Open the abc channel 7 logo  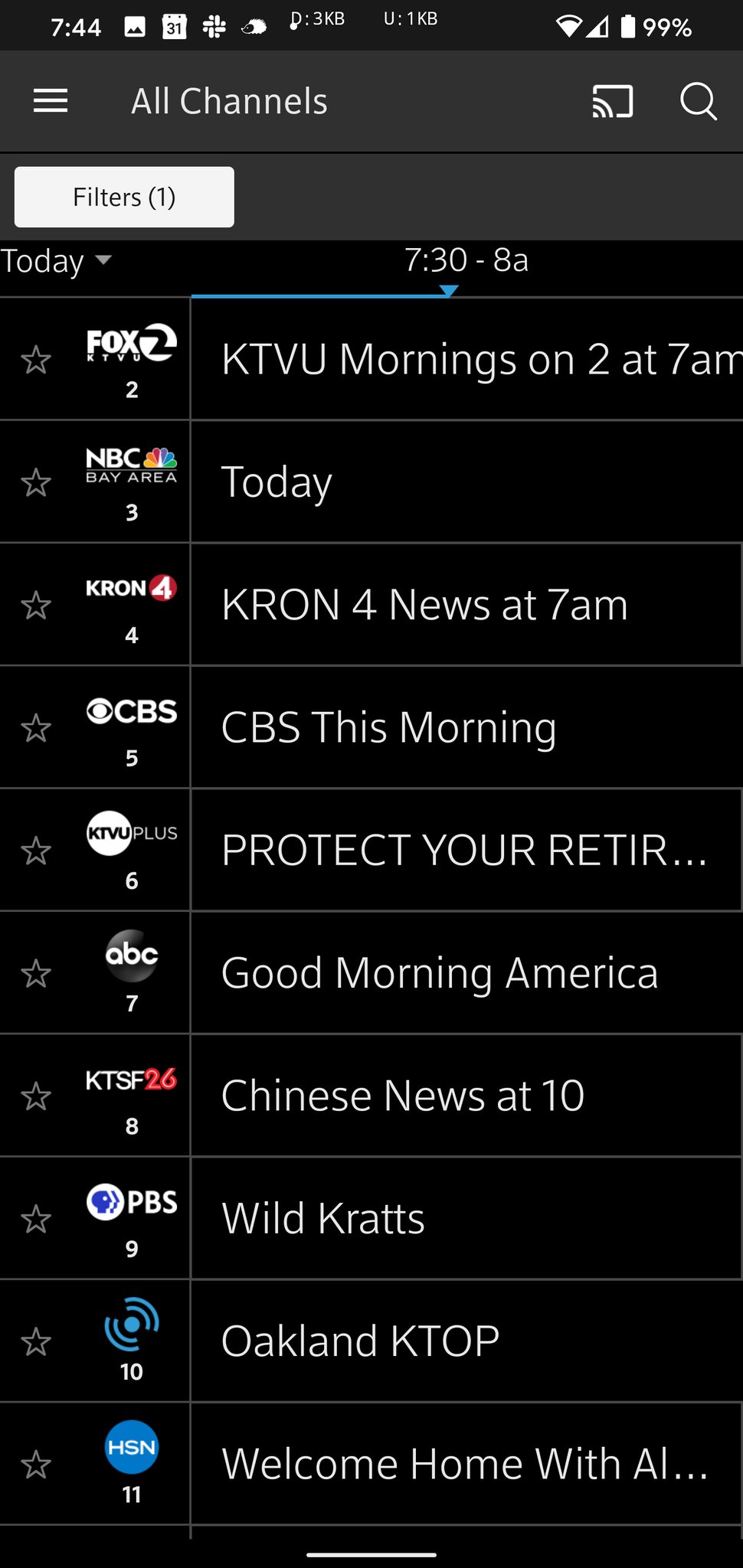(x=132, y=955)
